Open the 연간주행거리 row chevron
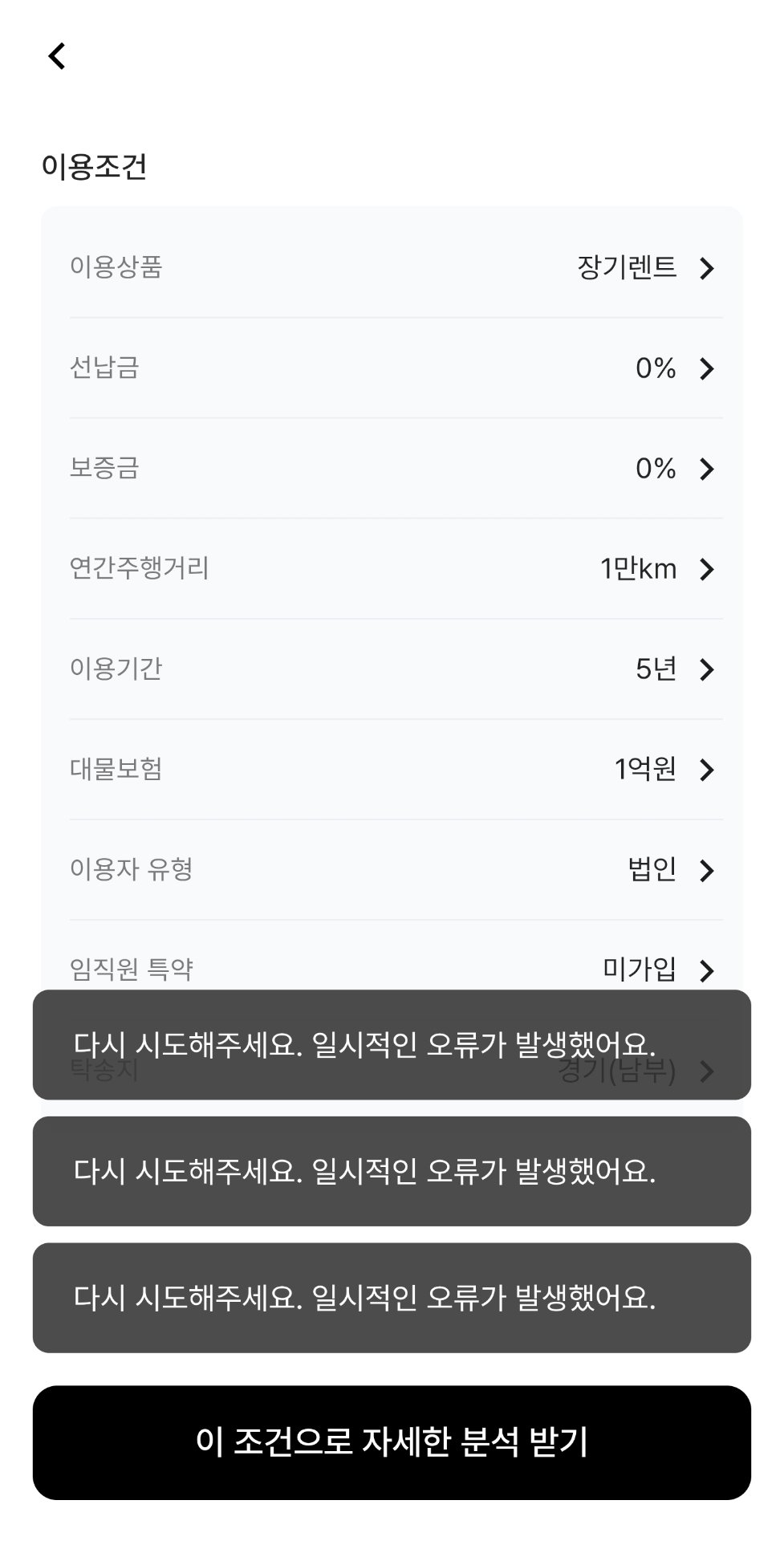 pos(707,569)
